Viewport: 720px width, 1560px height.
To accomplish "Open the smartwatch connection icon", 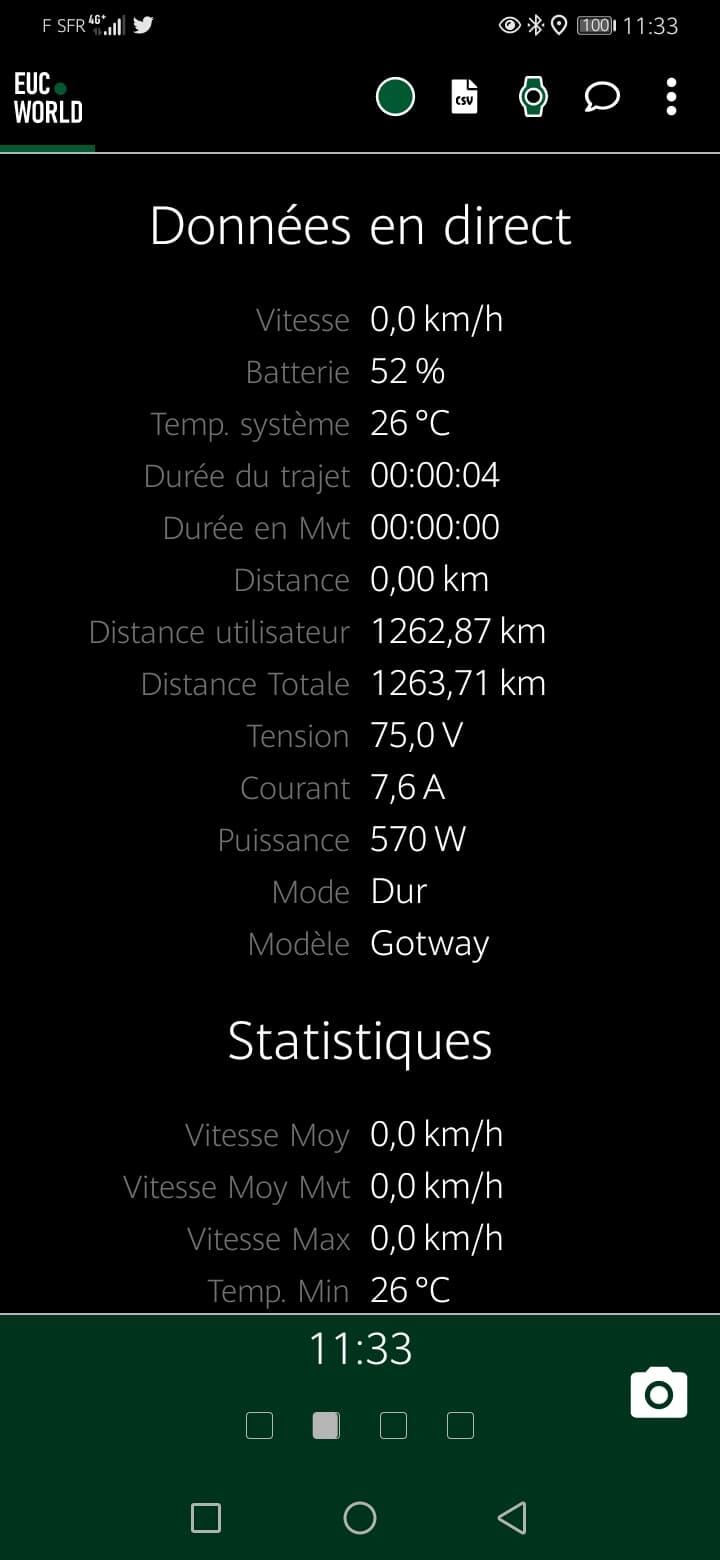I will [533, 97].
